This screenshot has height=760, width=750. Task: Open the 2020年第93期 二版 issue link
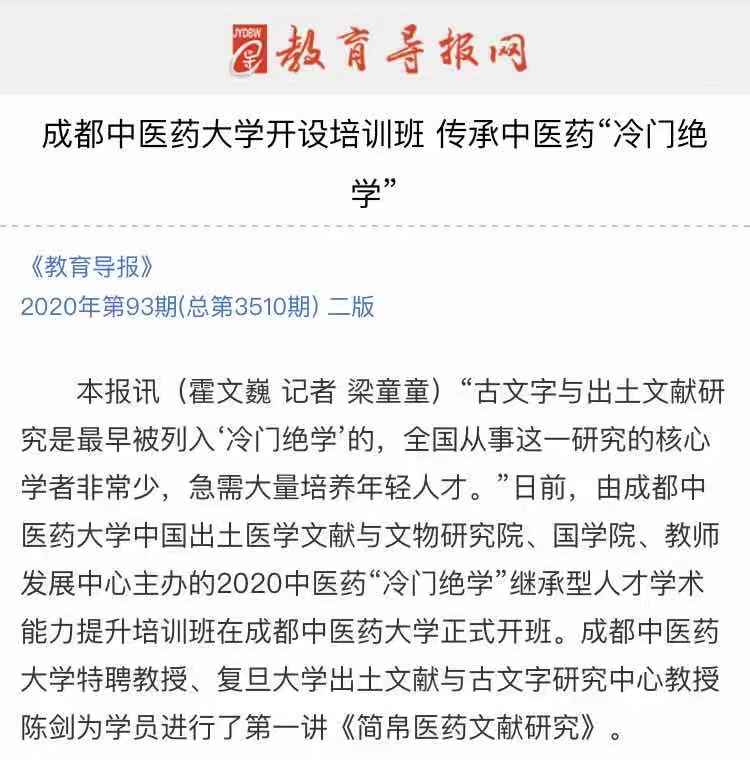197,307
